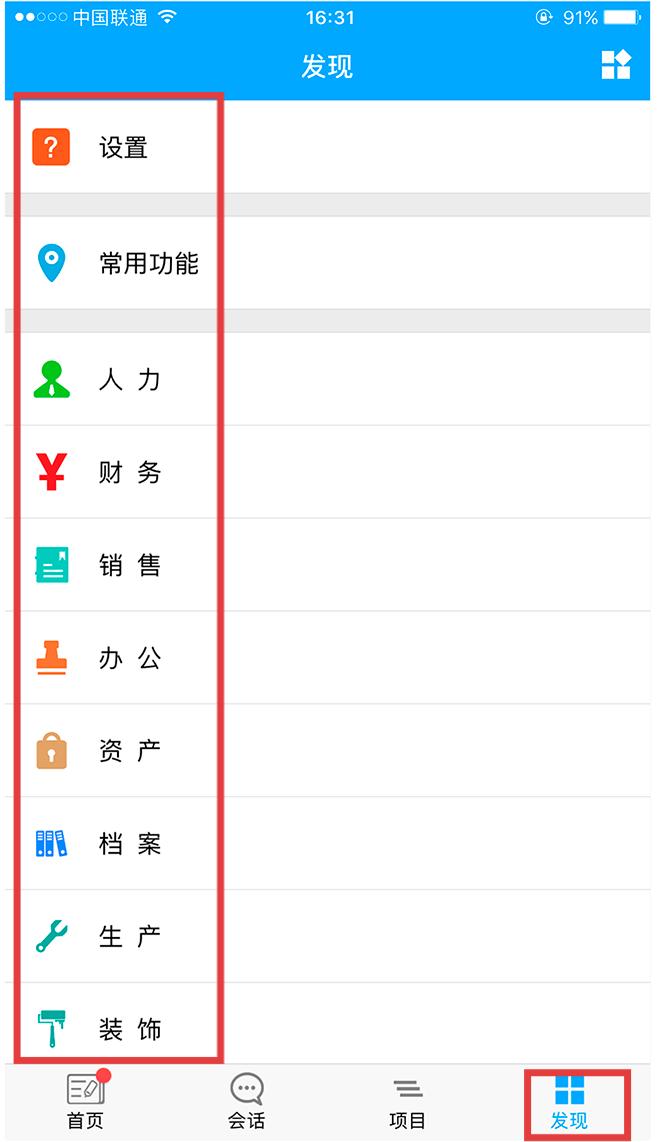
Task: Select the 财务 entry
Action: [328, 472]
